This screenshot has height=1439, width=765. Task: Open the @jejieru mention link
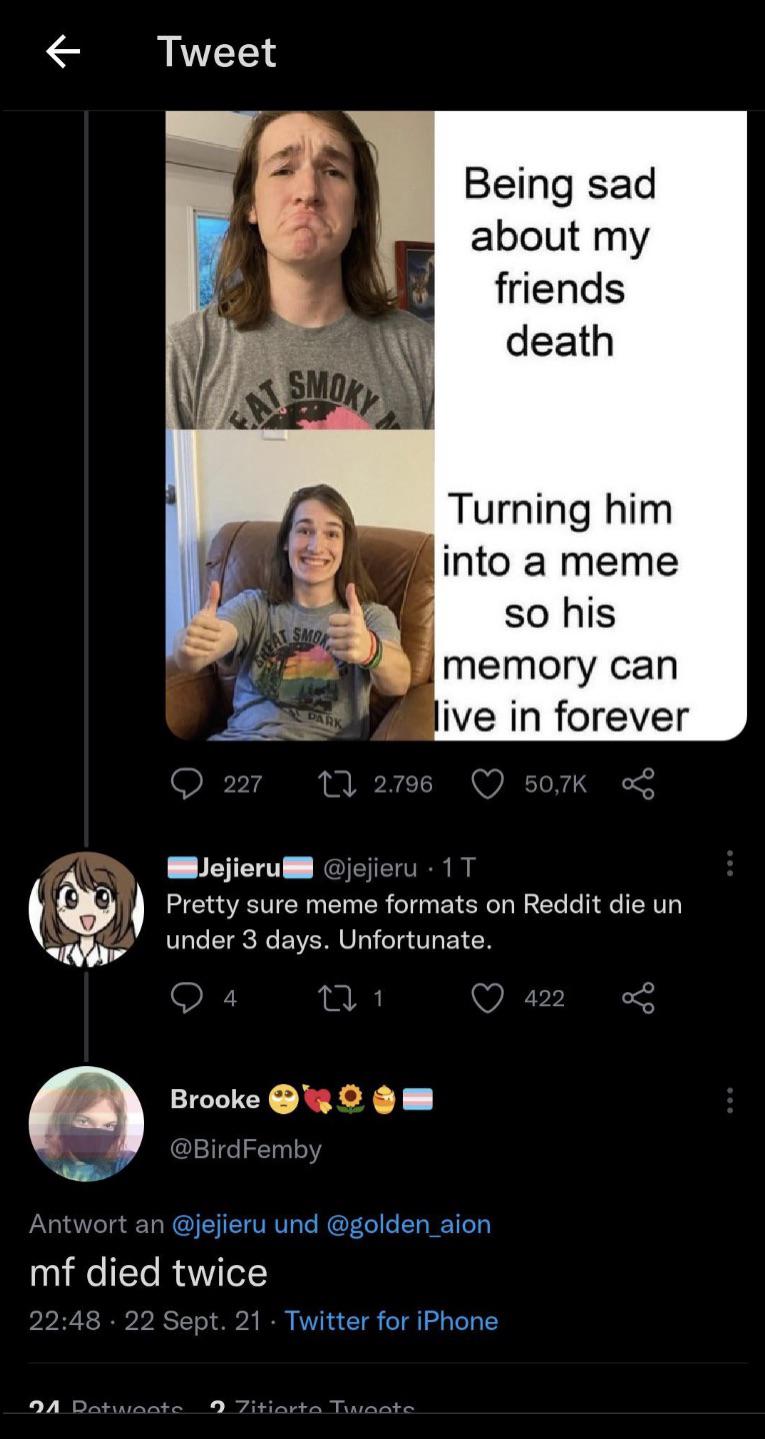[219, 1224]
